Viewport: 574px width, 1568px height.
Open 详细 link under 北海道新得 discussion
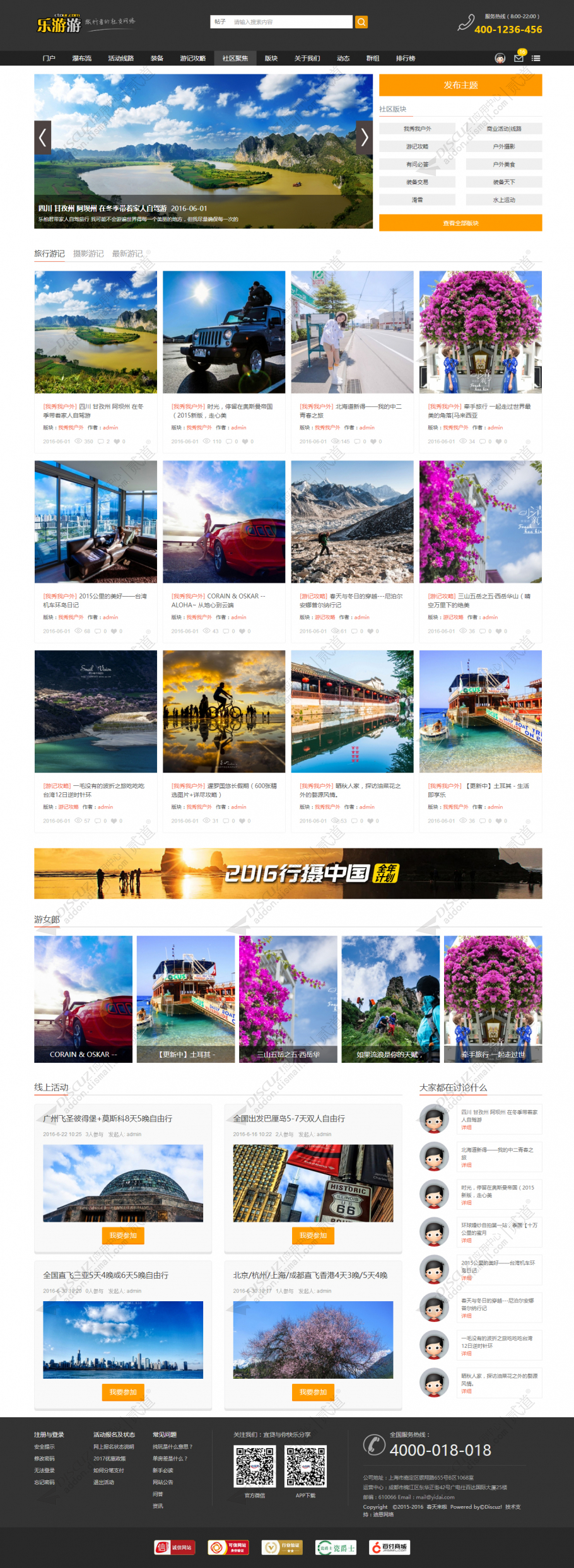tap(466, 1165)
